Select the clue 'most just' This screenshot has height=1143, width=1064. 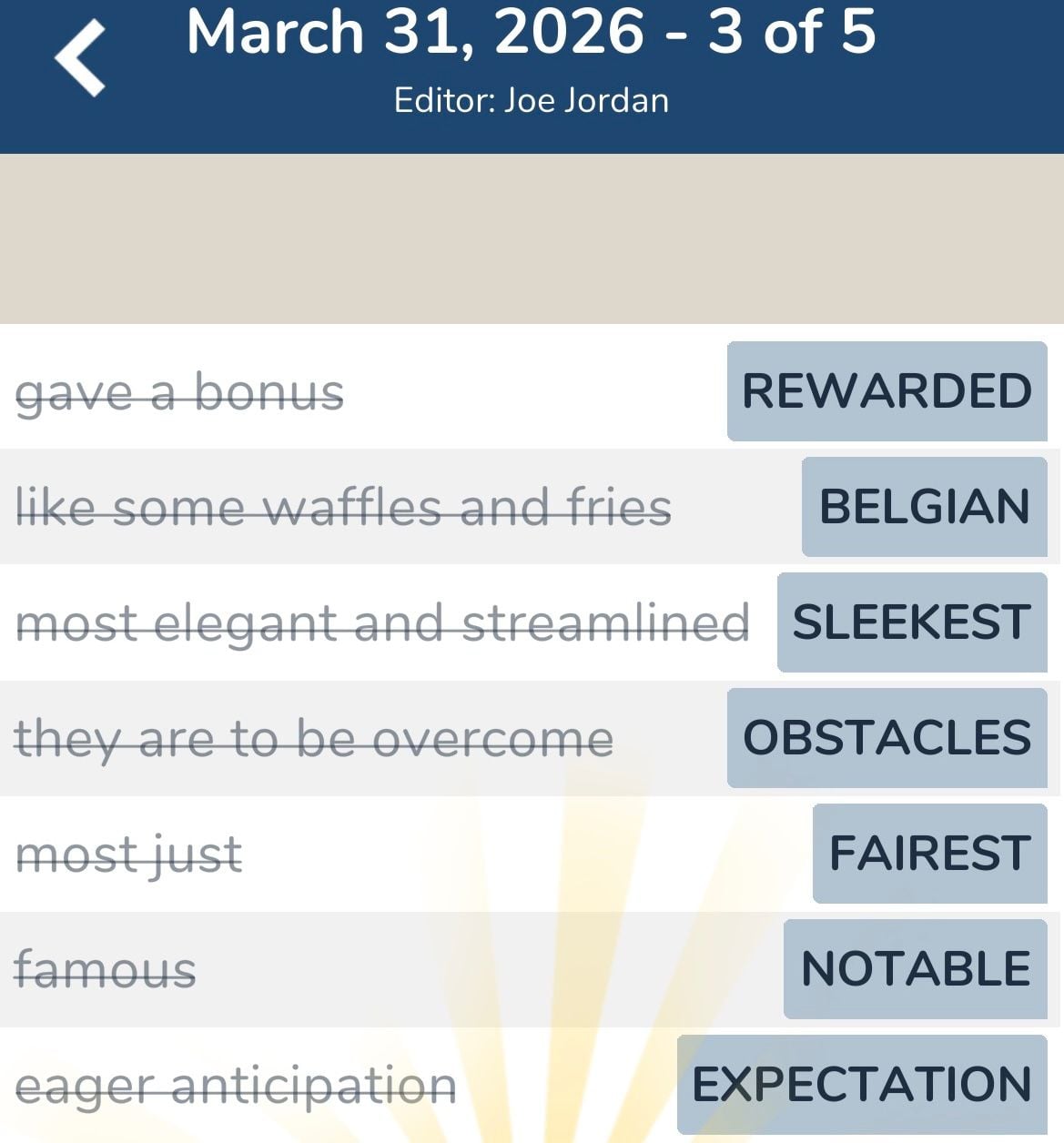[x=130, y=854]
